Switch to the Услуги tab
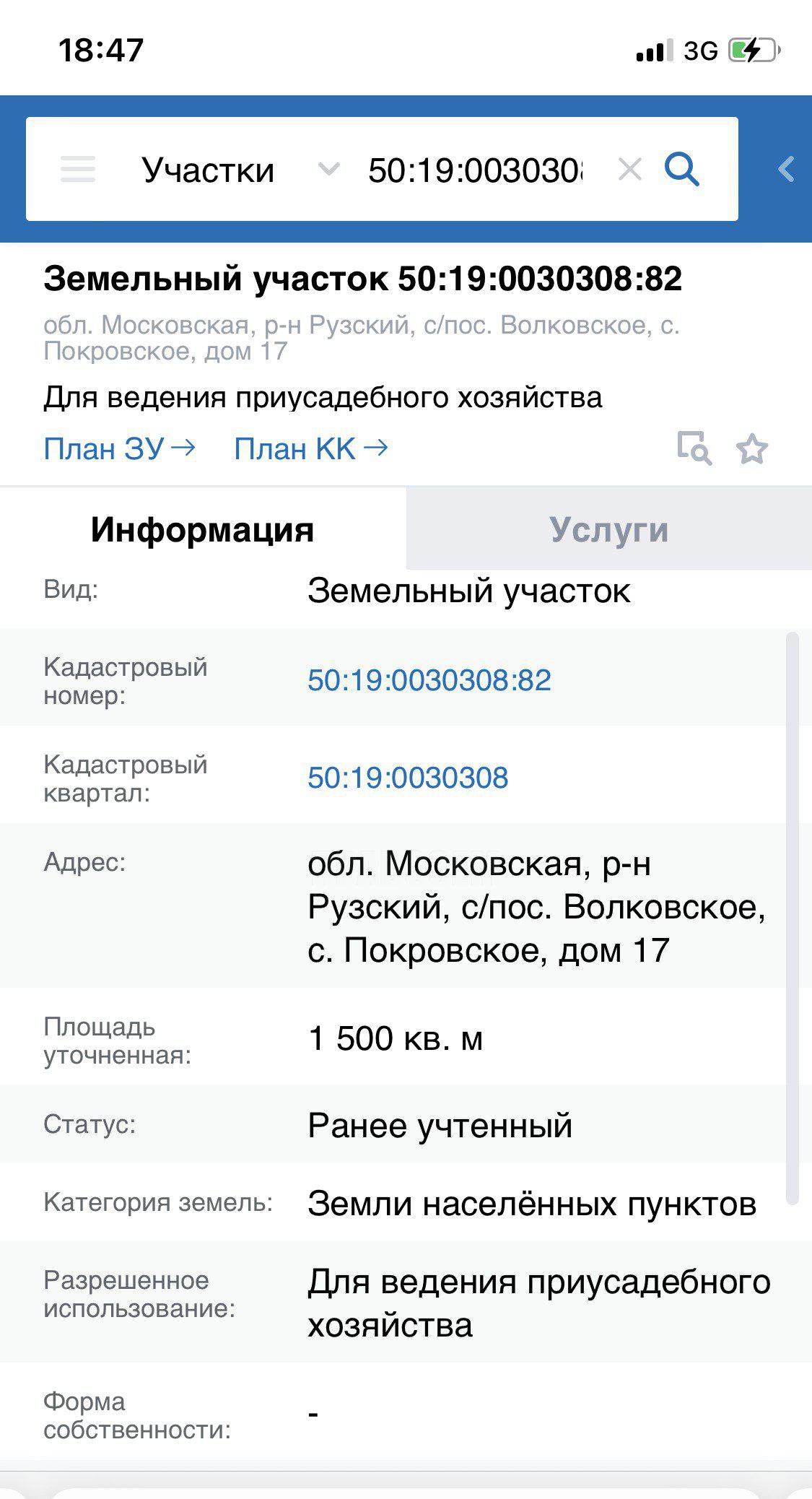812x1499 pixels. point(609,529)
